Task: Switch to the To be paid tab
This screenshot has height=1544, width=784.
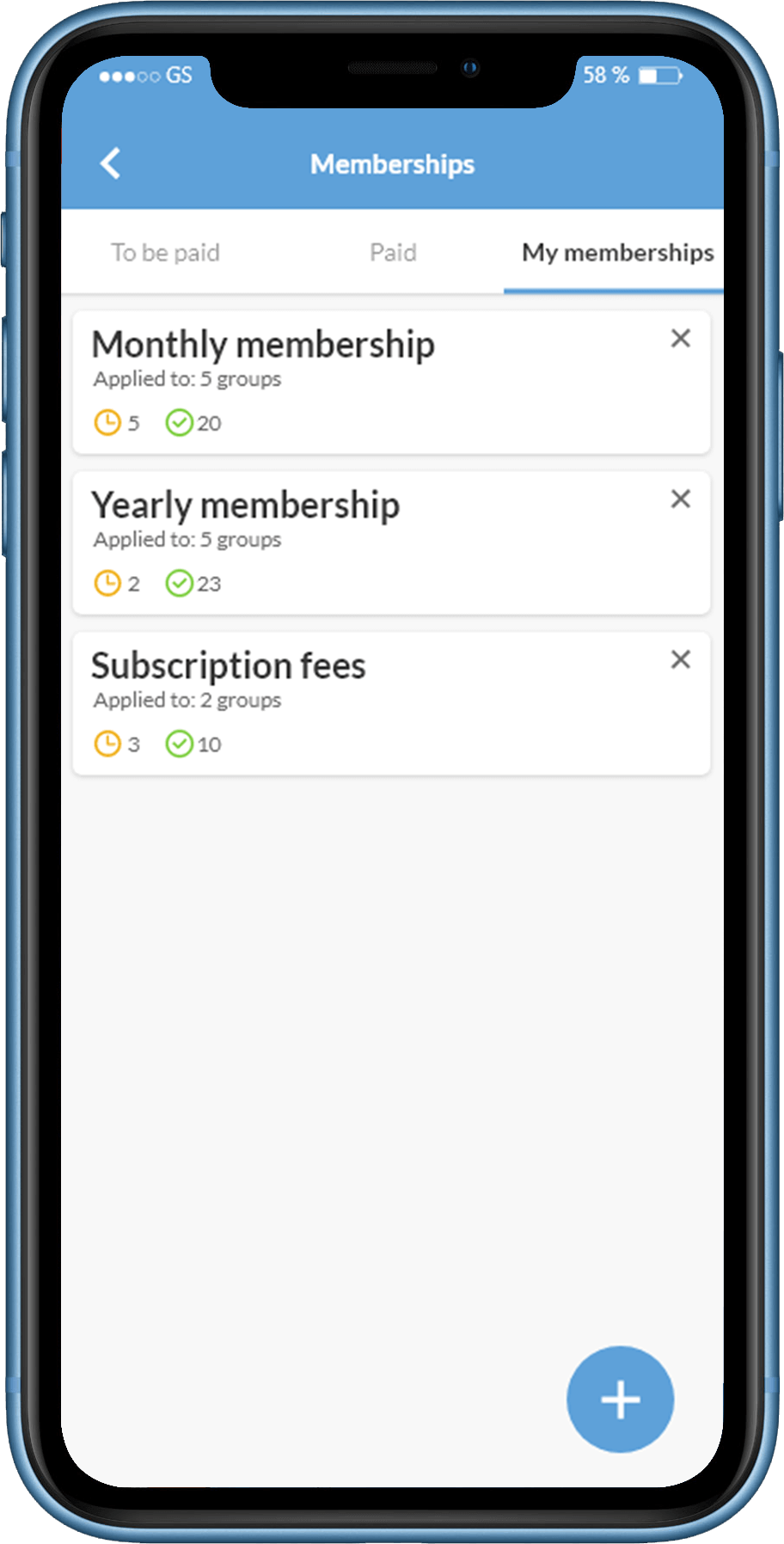Action: 165,253
